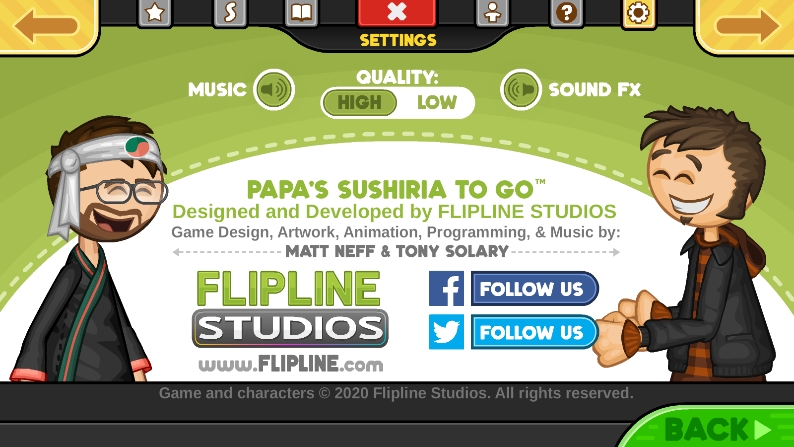Image resolution: width=794 pixels, height=447 pixels.
Task: Open the S-shaped icon tab
Action: click(229, 13)
